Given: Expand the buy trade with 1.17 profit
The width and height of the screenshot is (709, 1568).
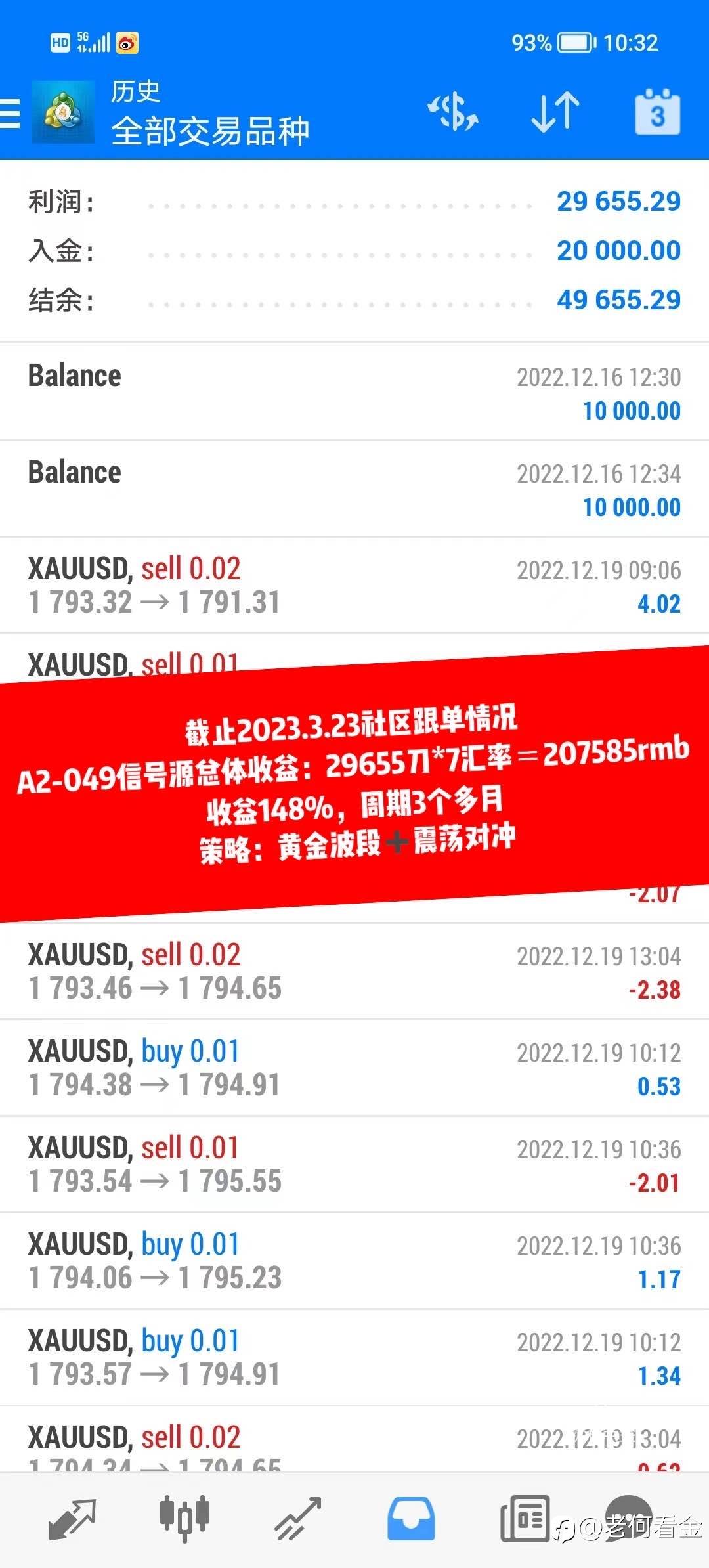Looking at the screenshot, I should (354, 1261).
